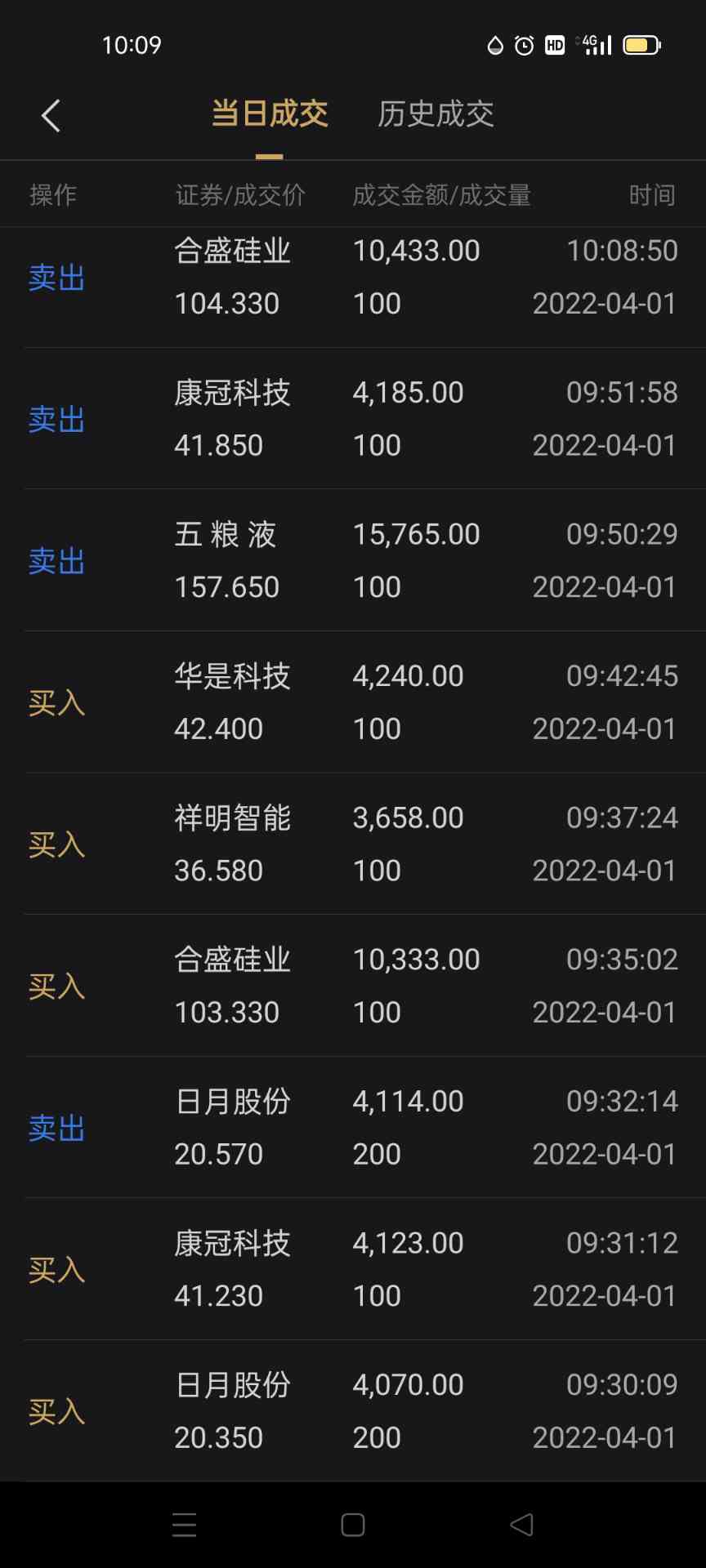The image size is (706, 1568).
Task: Select the 当日成交 tab
Action: 270,114
